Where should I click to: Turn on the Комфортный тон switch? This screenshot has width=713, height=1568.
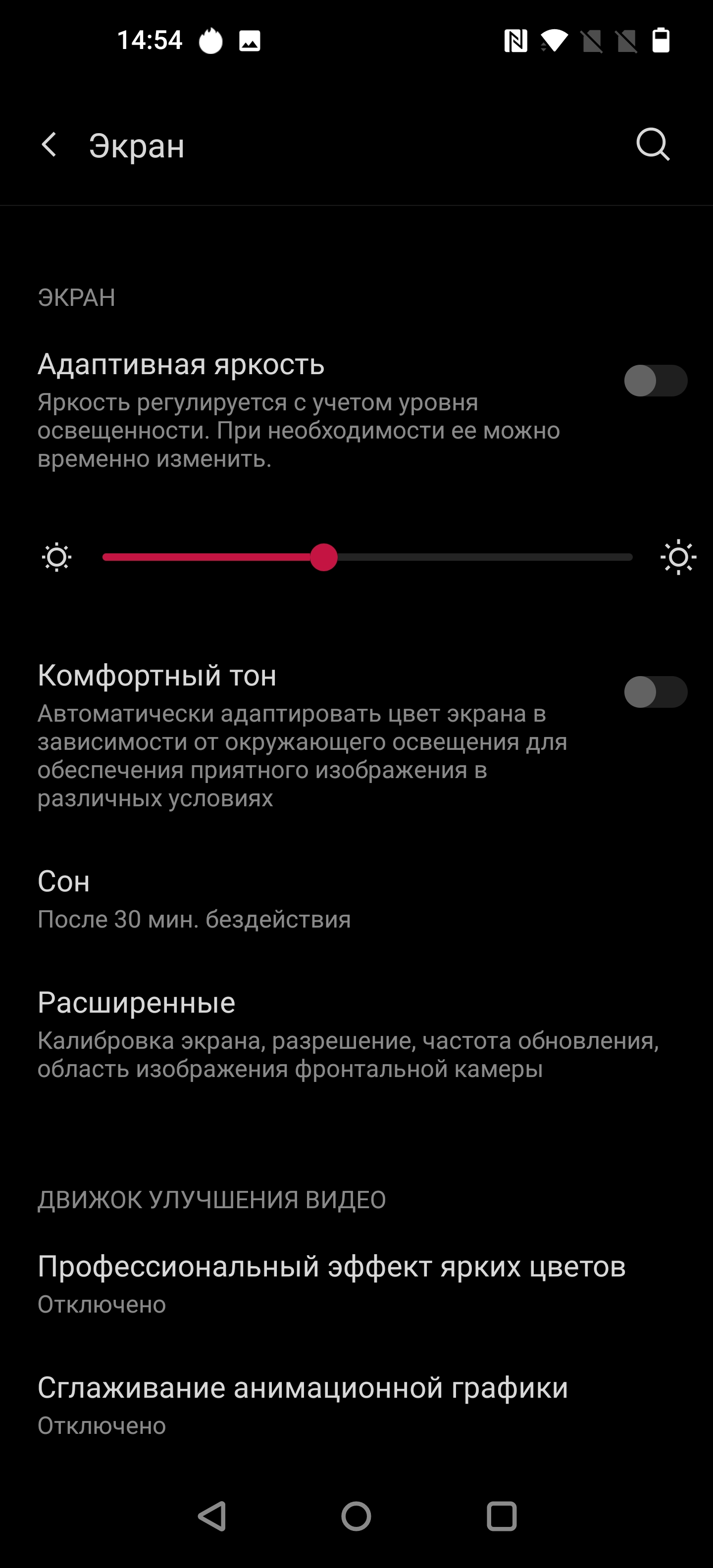click(x=655, y=692)
